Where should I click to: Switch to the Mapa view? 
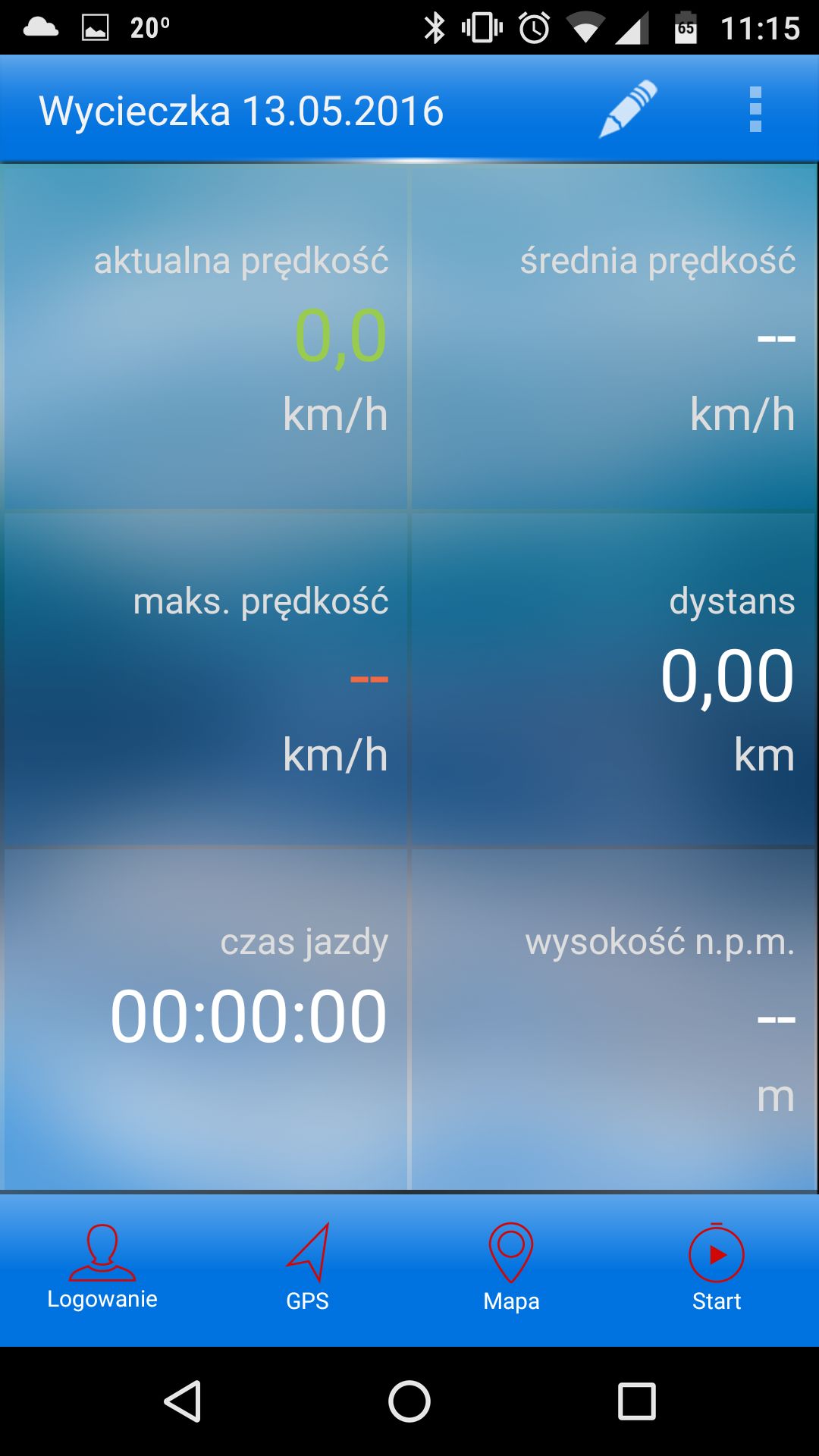coord(511,1267)
